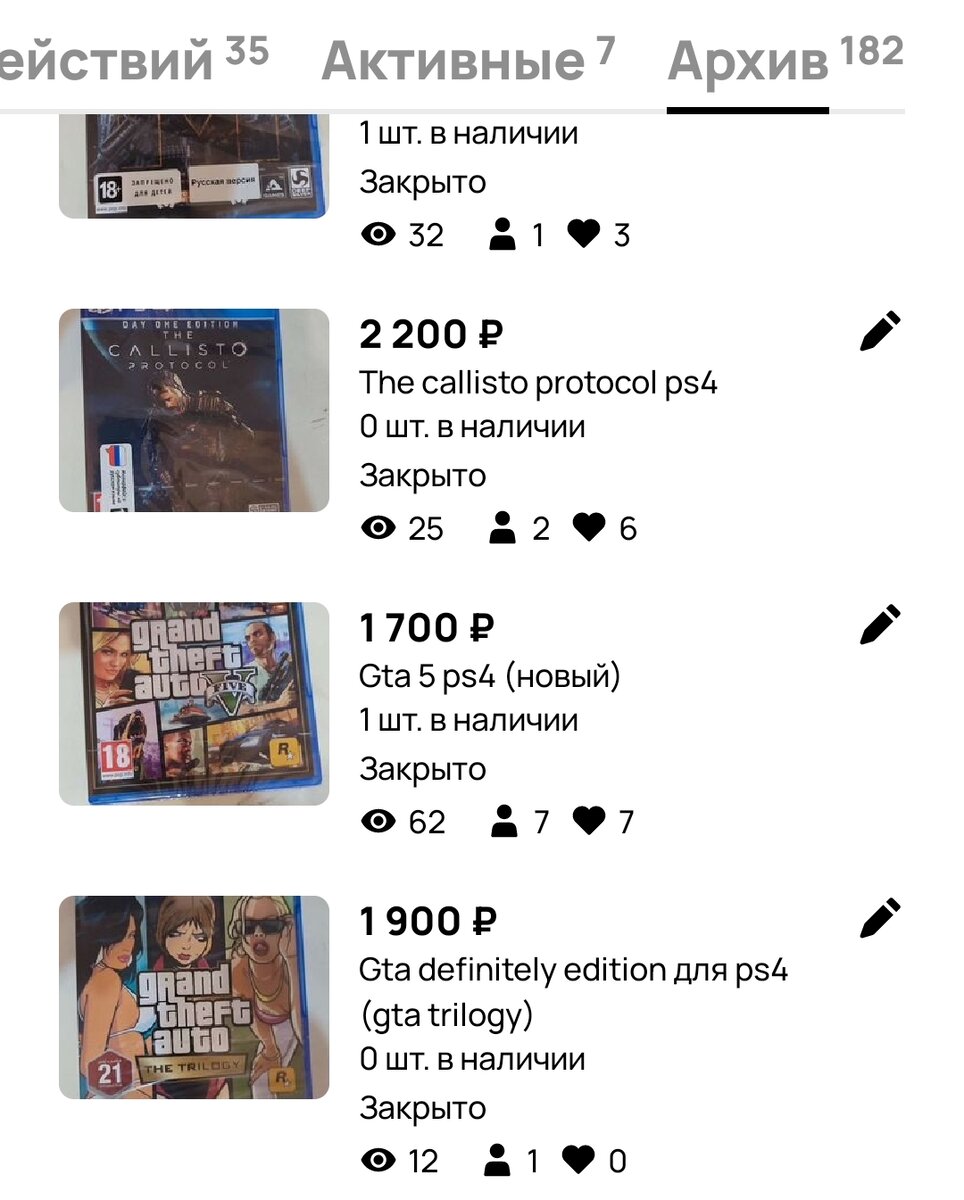Image resolution: width=964 pixels, height=1200 pixels.
Task: Select the действий tab
Action: [110, 62]
